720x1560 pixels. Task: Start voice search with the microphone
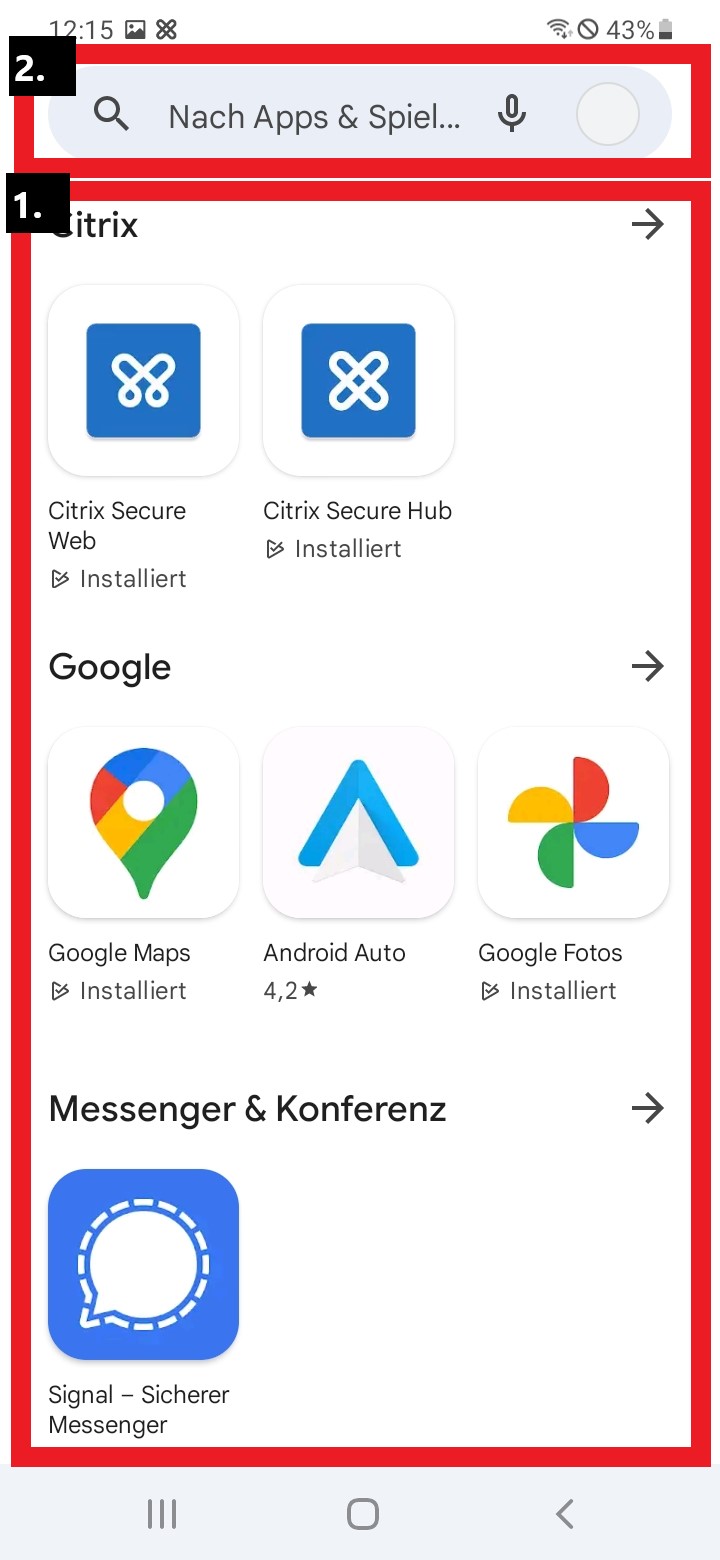(512, 115)
